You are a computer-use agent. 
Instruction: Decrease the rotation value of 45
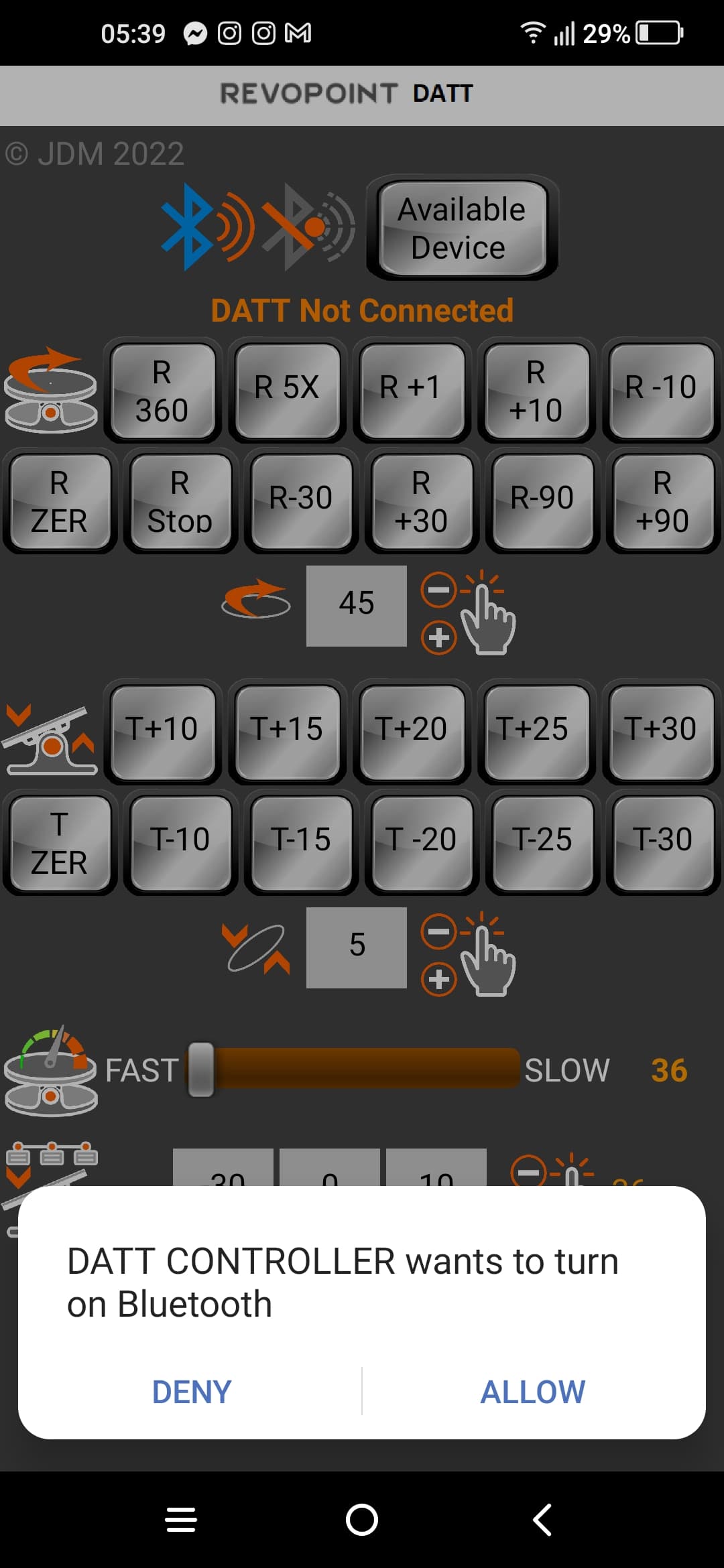click(x=438, y=590)
